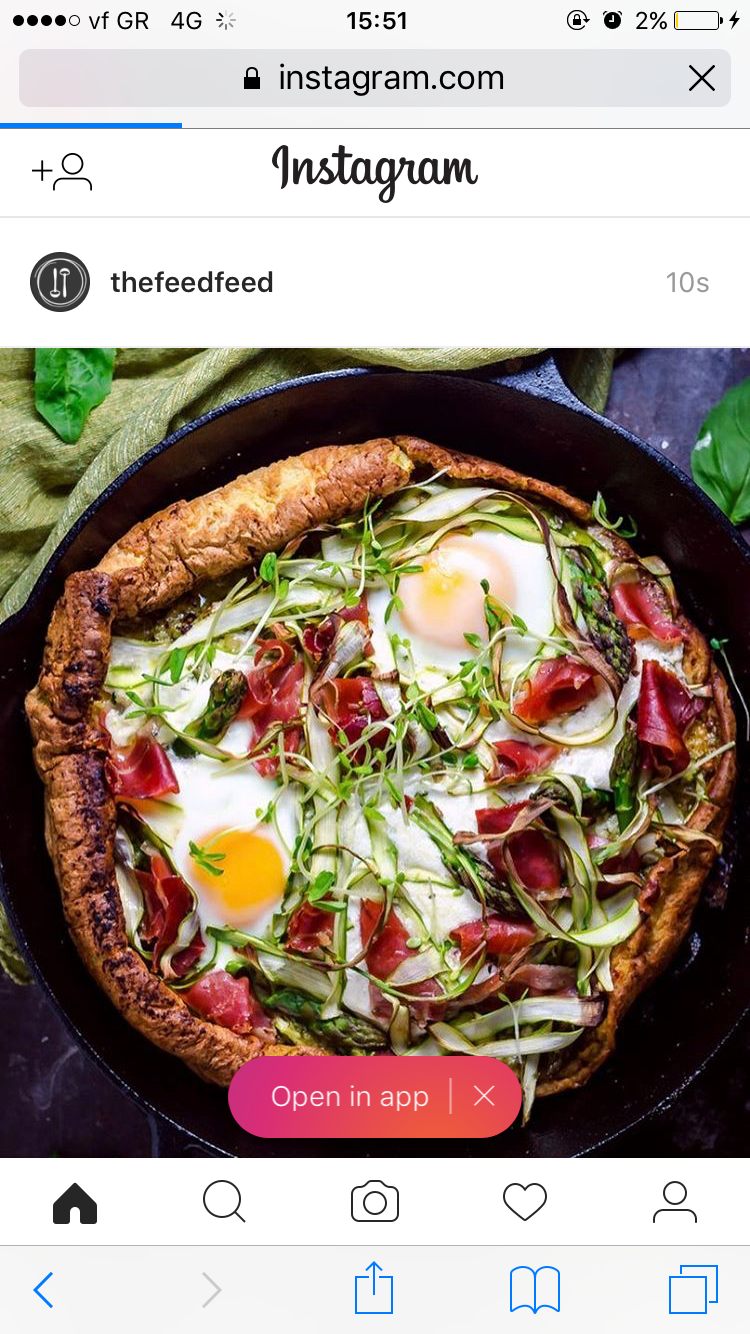The width and height of the screenshot is (750, 1334).
Task: Open the camera tab
Action: (375, 1202)
